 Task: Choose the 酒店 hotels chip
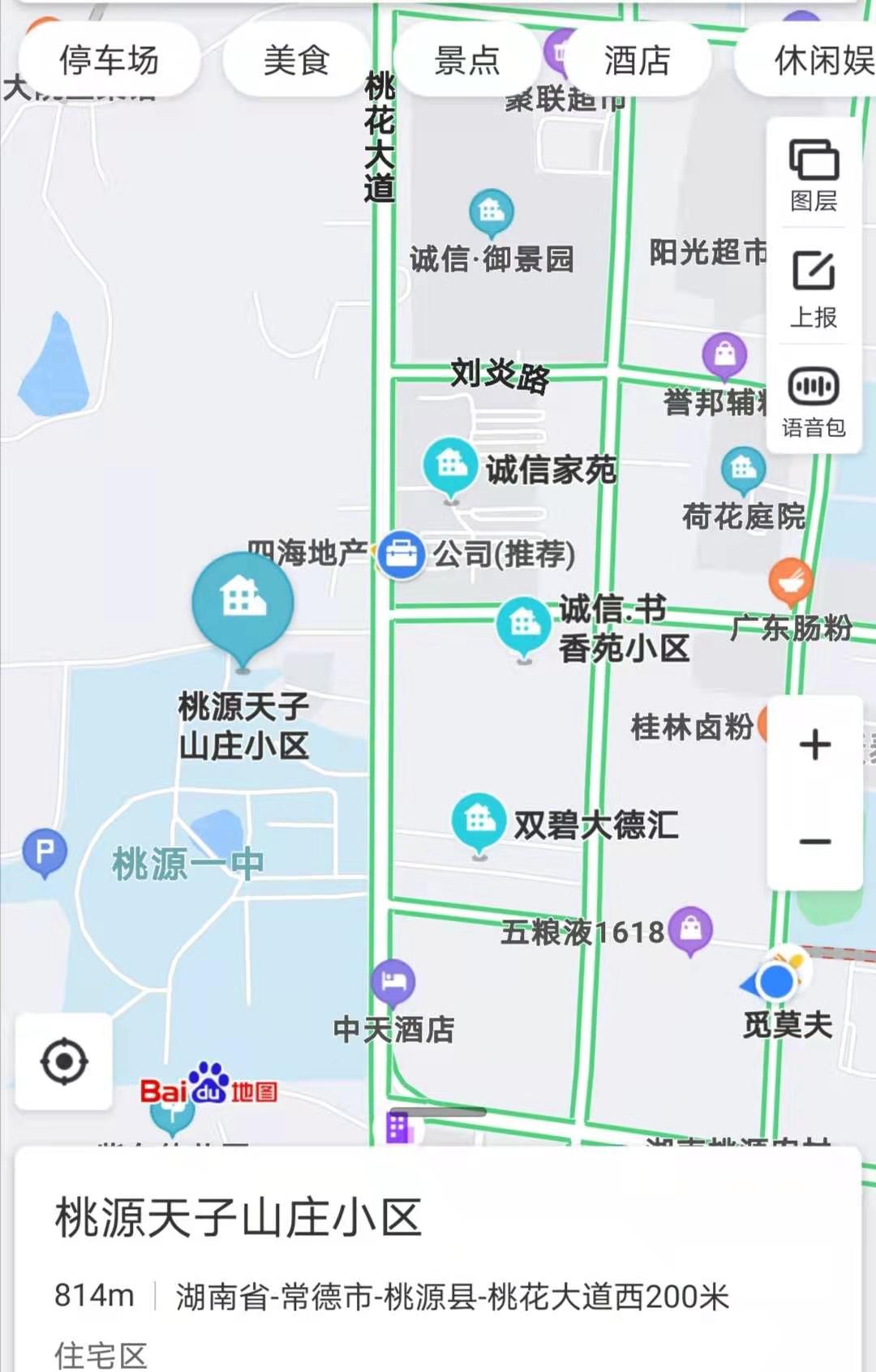[637, 60]
